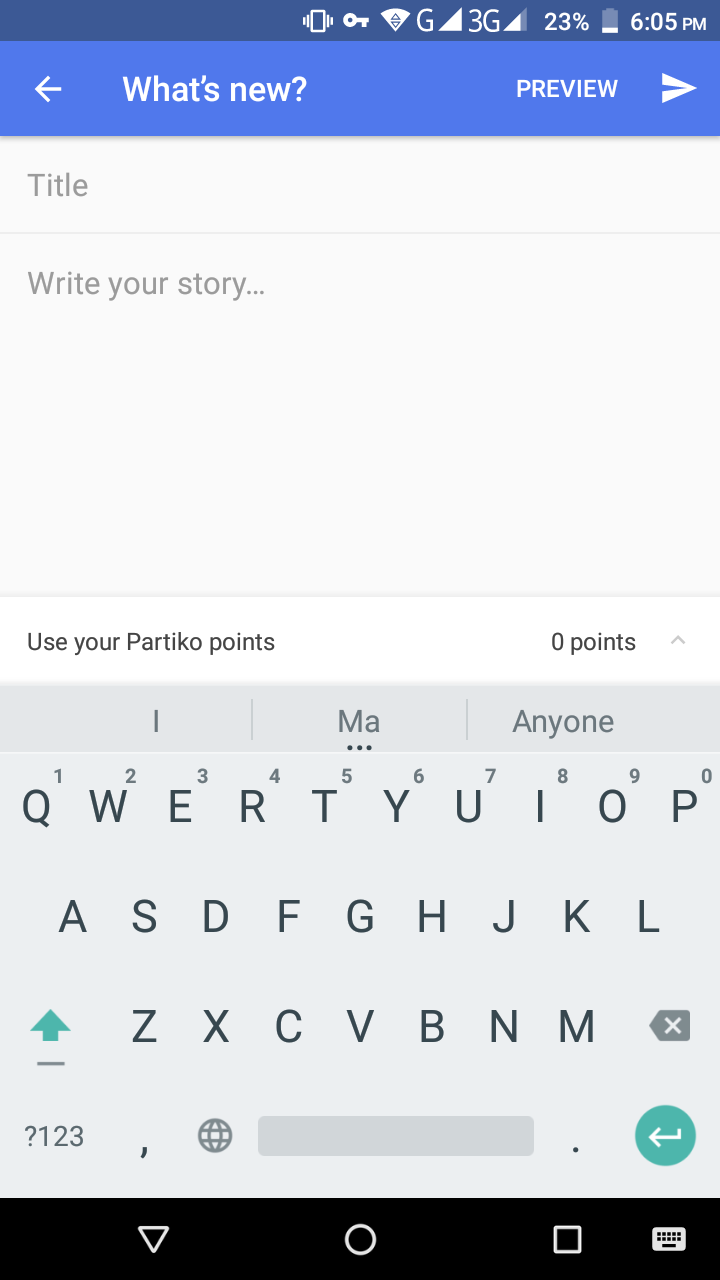Focus the Title field

[x=360, y=185]
